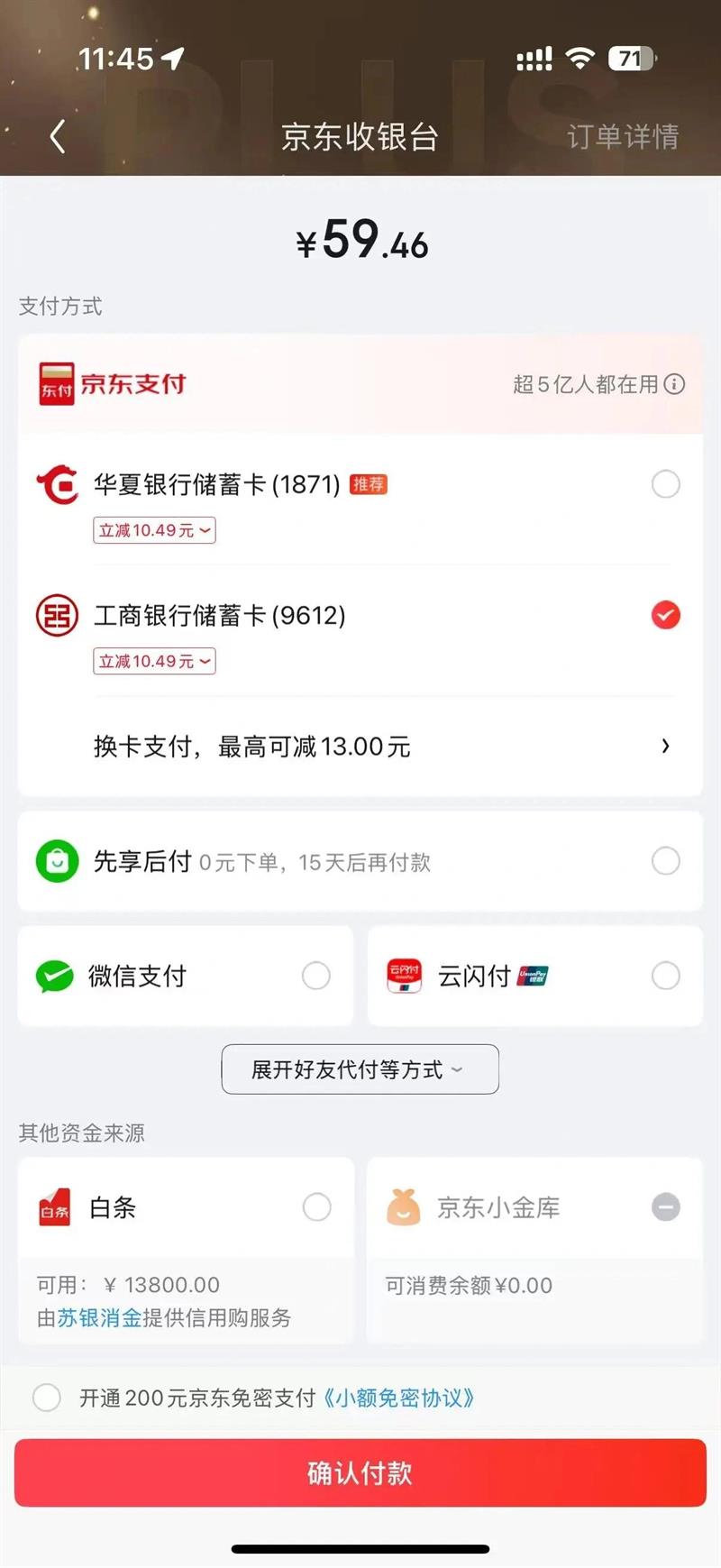Screen dimensions: 721x1568
Task: Confirm payment with 确认付款
Action: point(360,1473)
